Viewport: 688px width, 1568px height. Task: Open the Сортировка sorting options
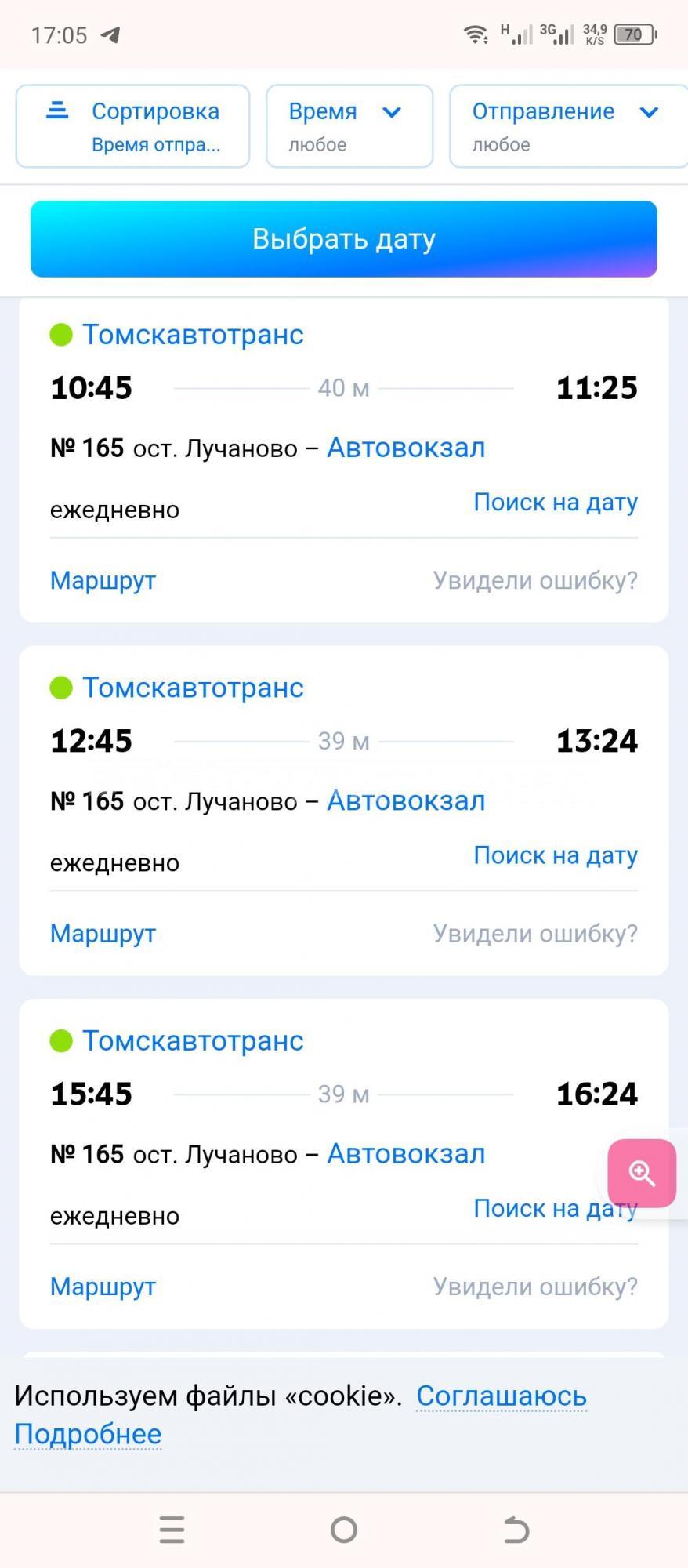[x=132, y=126]
